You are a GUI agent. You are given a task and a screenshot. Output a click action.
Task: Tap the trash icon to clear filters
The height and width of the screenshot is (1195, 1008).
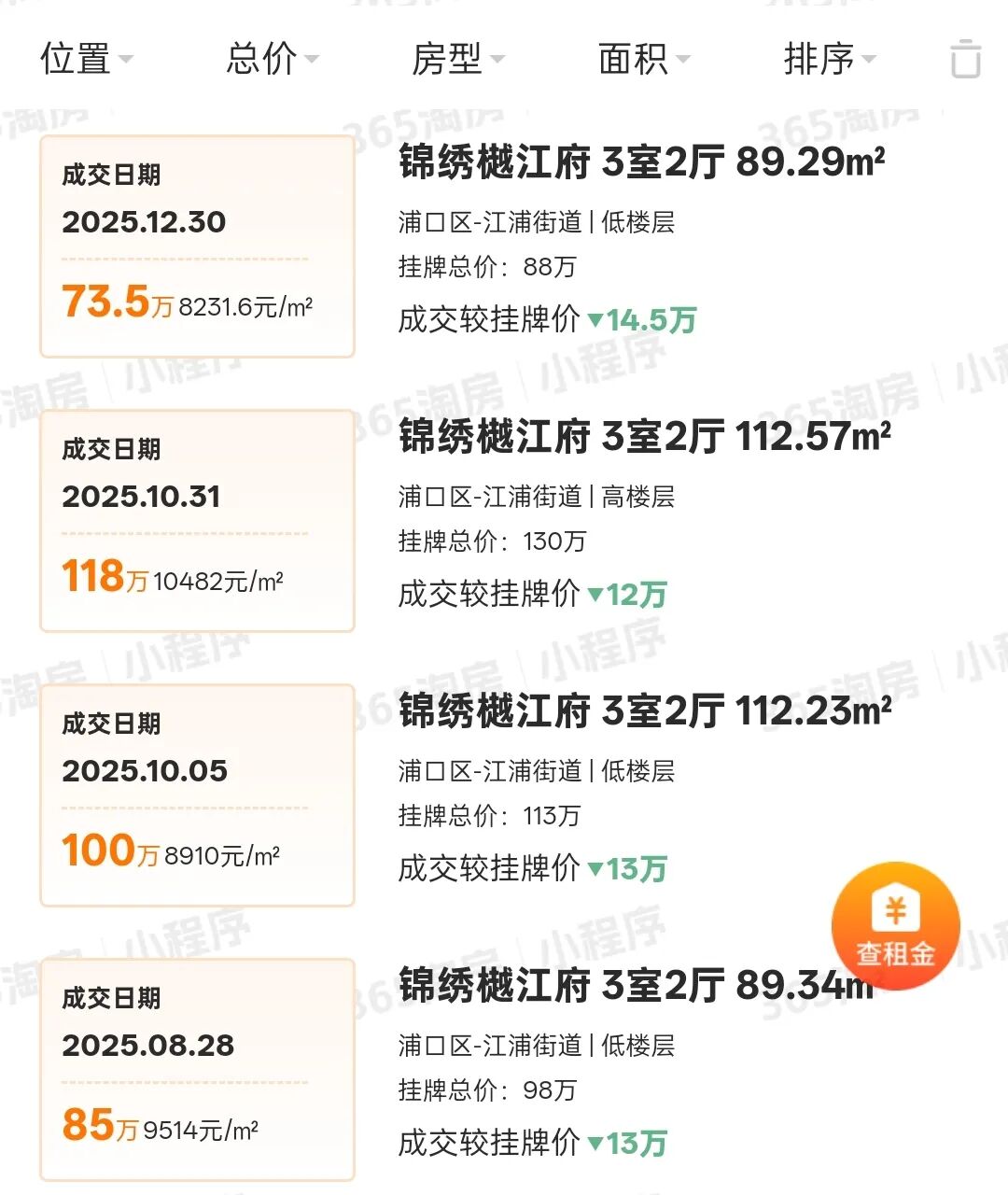[965, 60]
